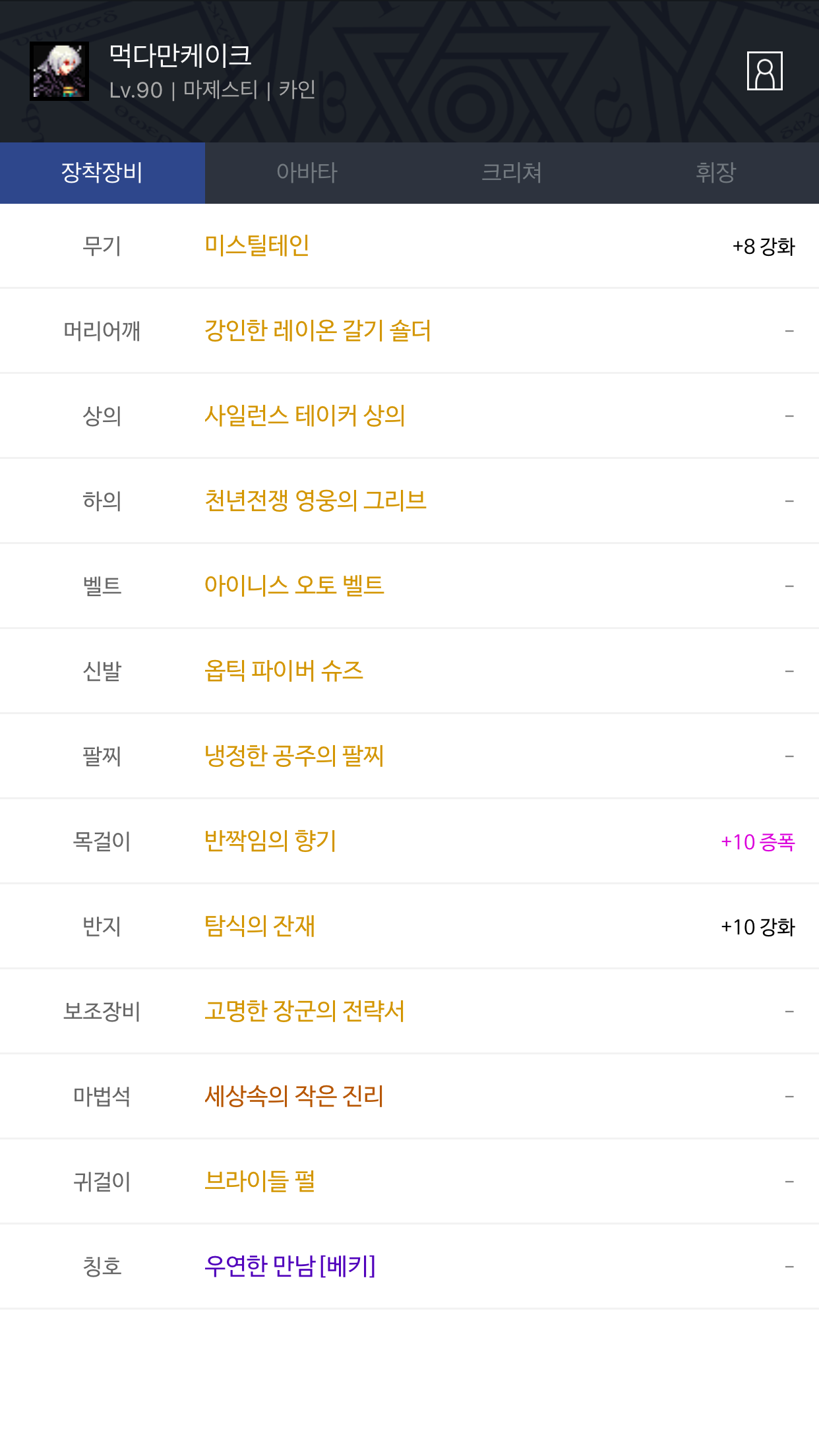Open bracelet 냉정한 공주의 팔찌
Image resolution: width=819 pixels, height=1456 pixels.
point(294,756)
